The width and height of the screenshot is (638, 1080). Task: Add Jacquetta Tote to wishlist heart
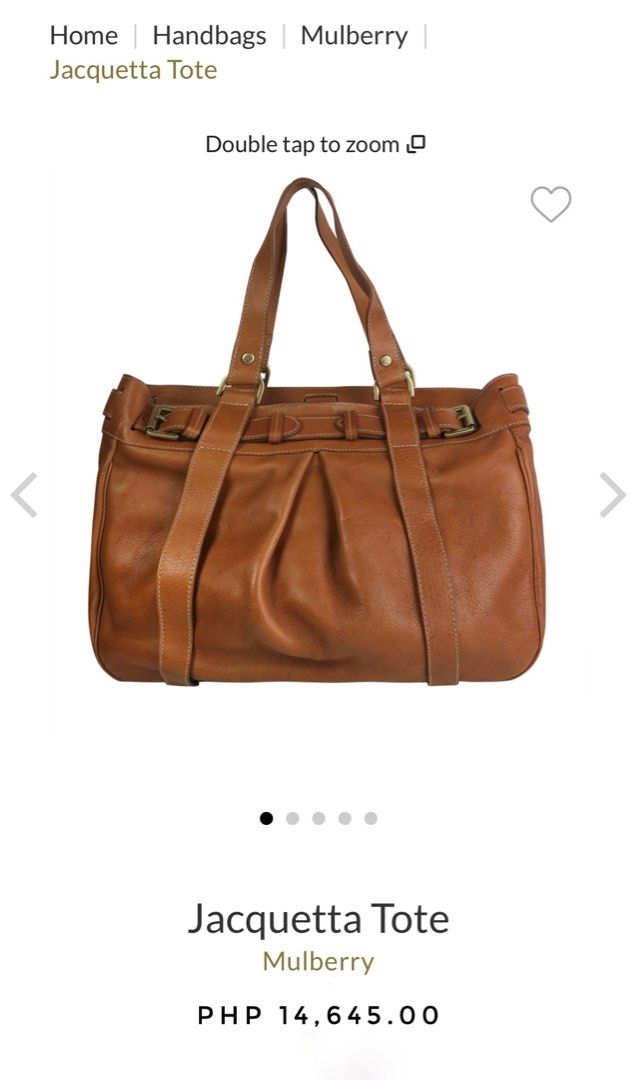550,204
